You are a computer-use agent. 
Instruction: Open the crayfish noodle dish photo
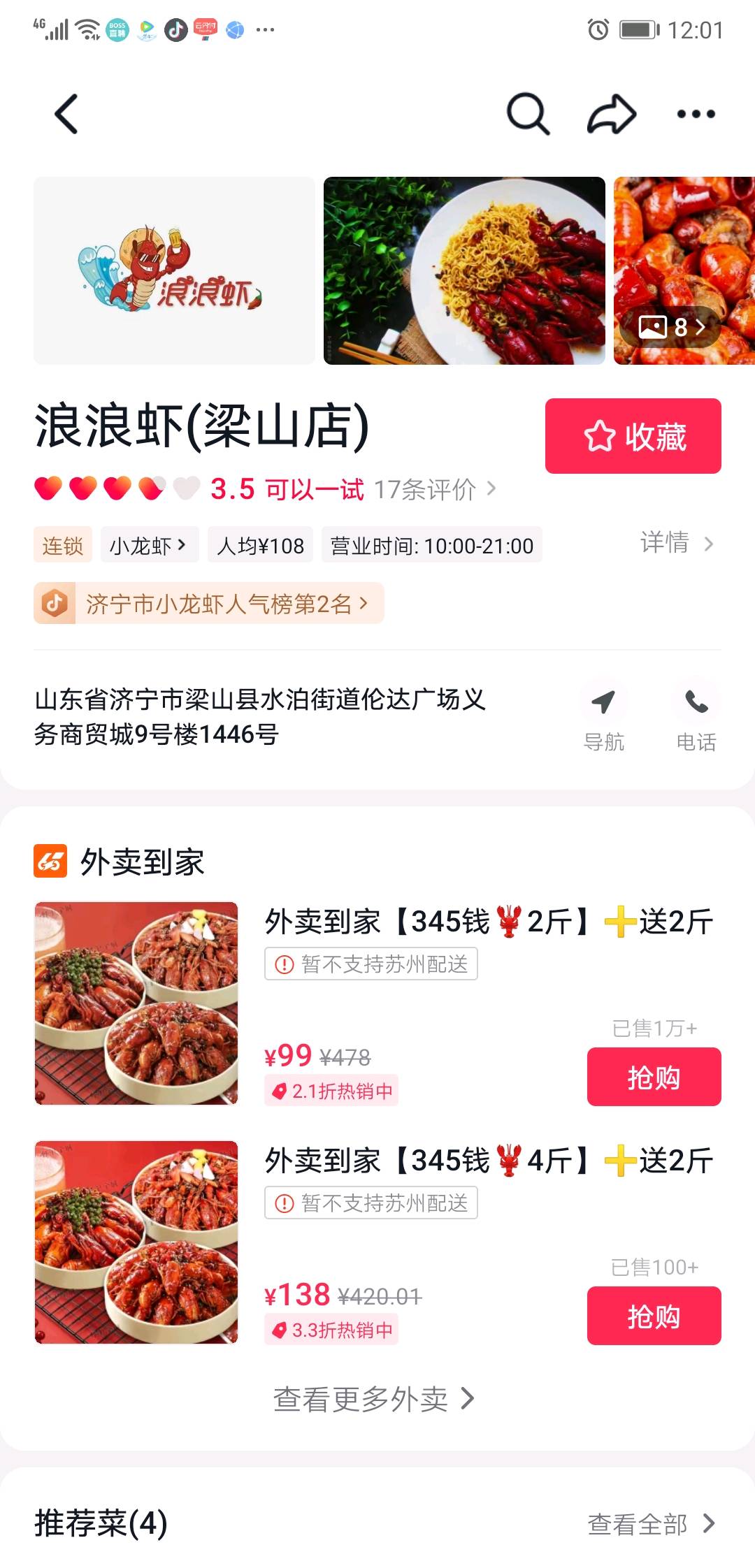coord(464,270)
